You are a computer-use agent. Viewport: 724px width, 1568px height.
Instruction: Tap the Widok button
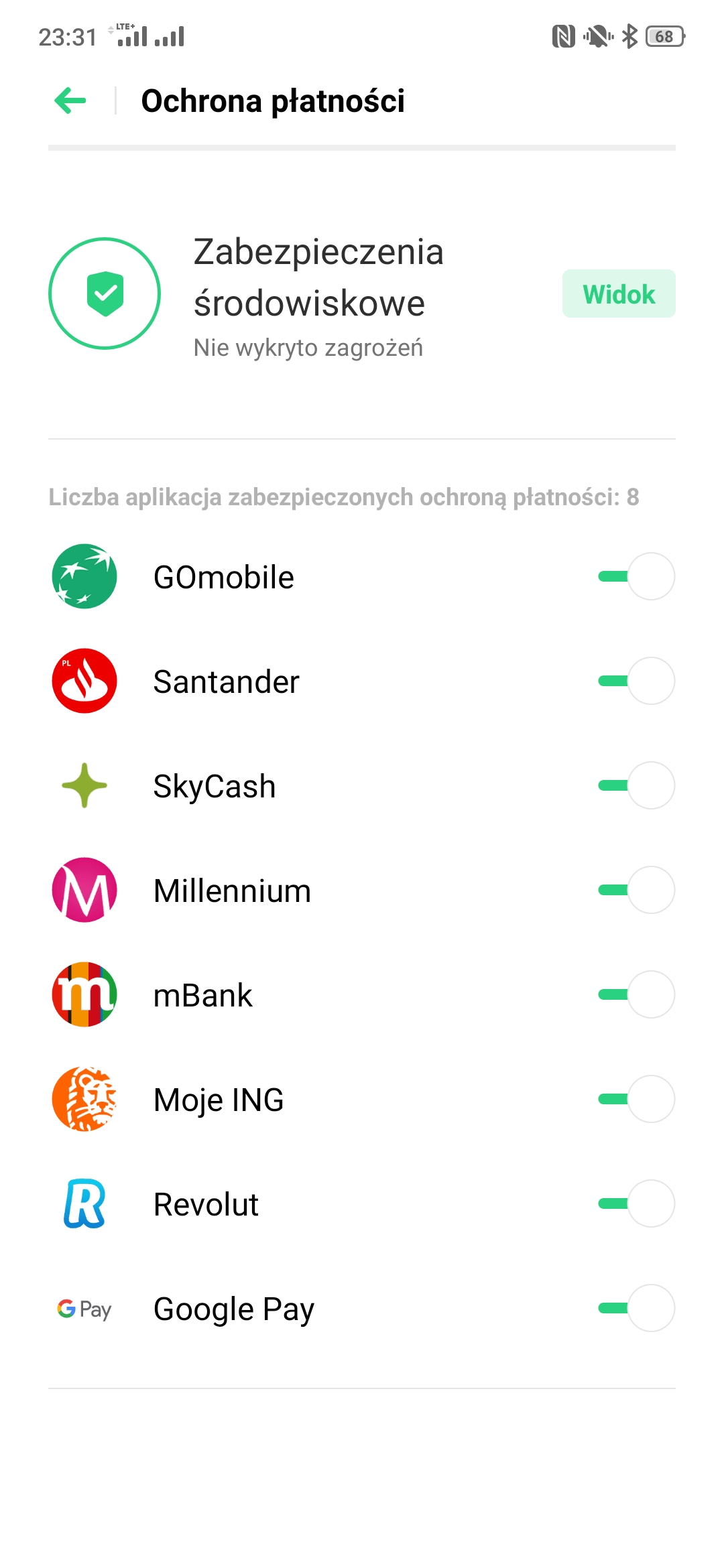coord(619,294)
